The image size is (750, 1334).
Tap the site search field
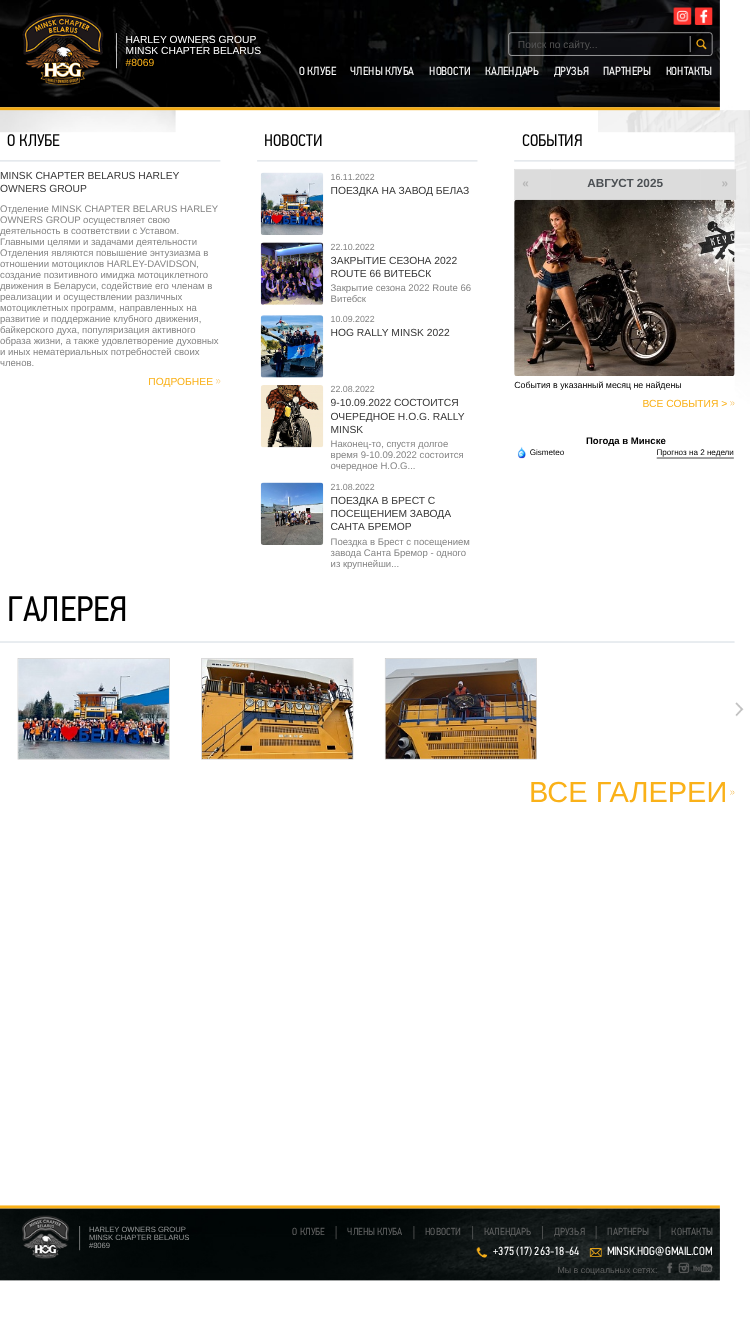click(600, 44)
